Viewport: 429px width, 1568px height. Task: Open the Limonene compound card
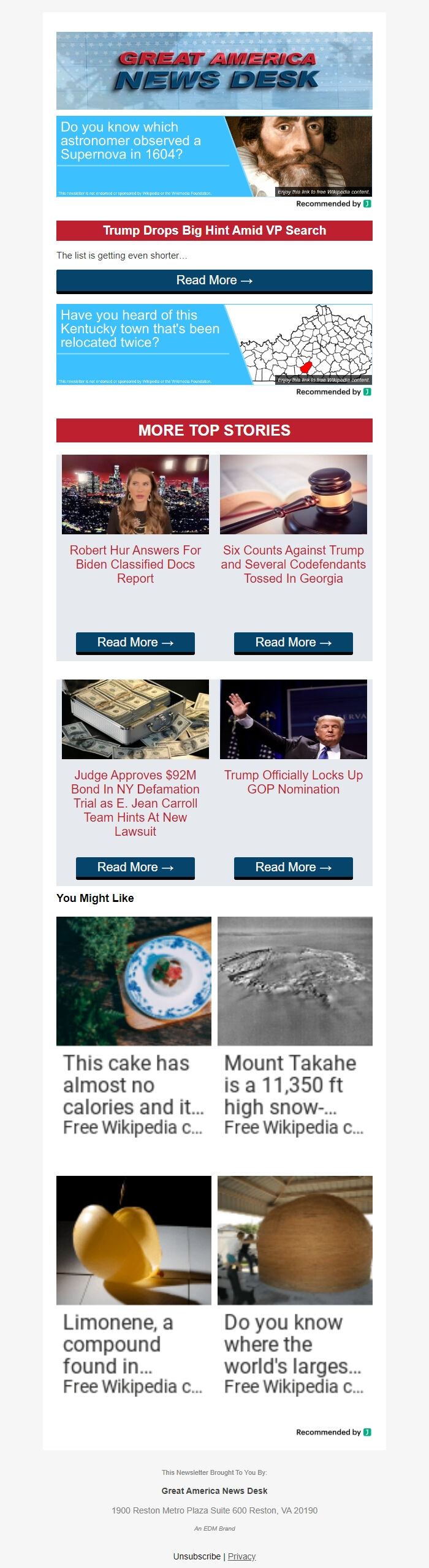pos(134,1286)
